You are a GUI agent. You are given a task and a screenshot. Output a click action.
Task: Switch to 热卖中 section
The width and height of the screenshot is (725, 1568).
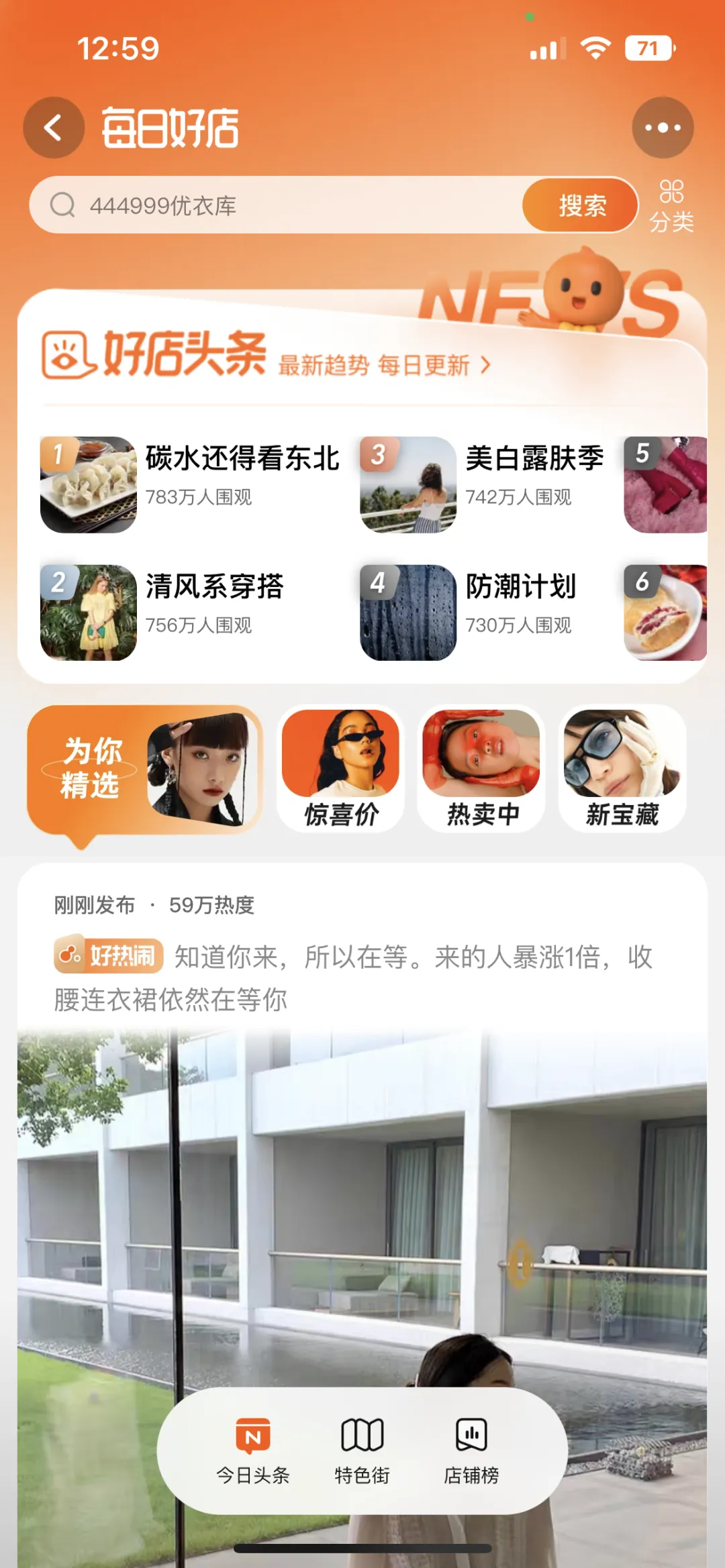[x=481, y=770]
